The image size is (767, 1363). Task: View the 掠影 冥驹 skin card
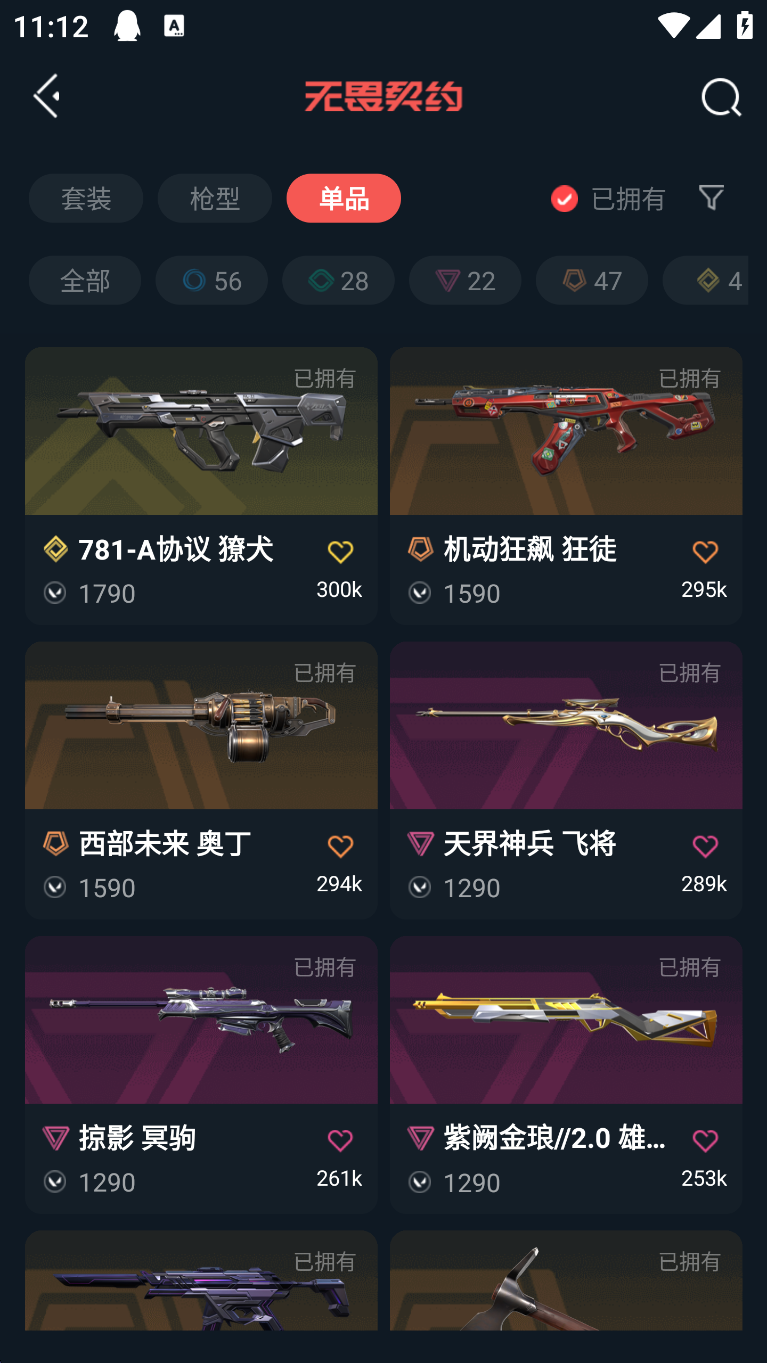[x=201, y=1075]
